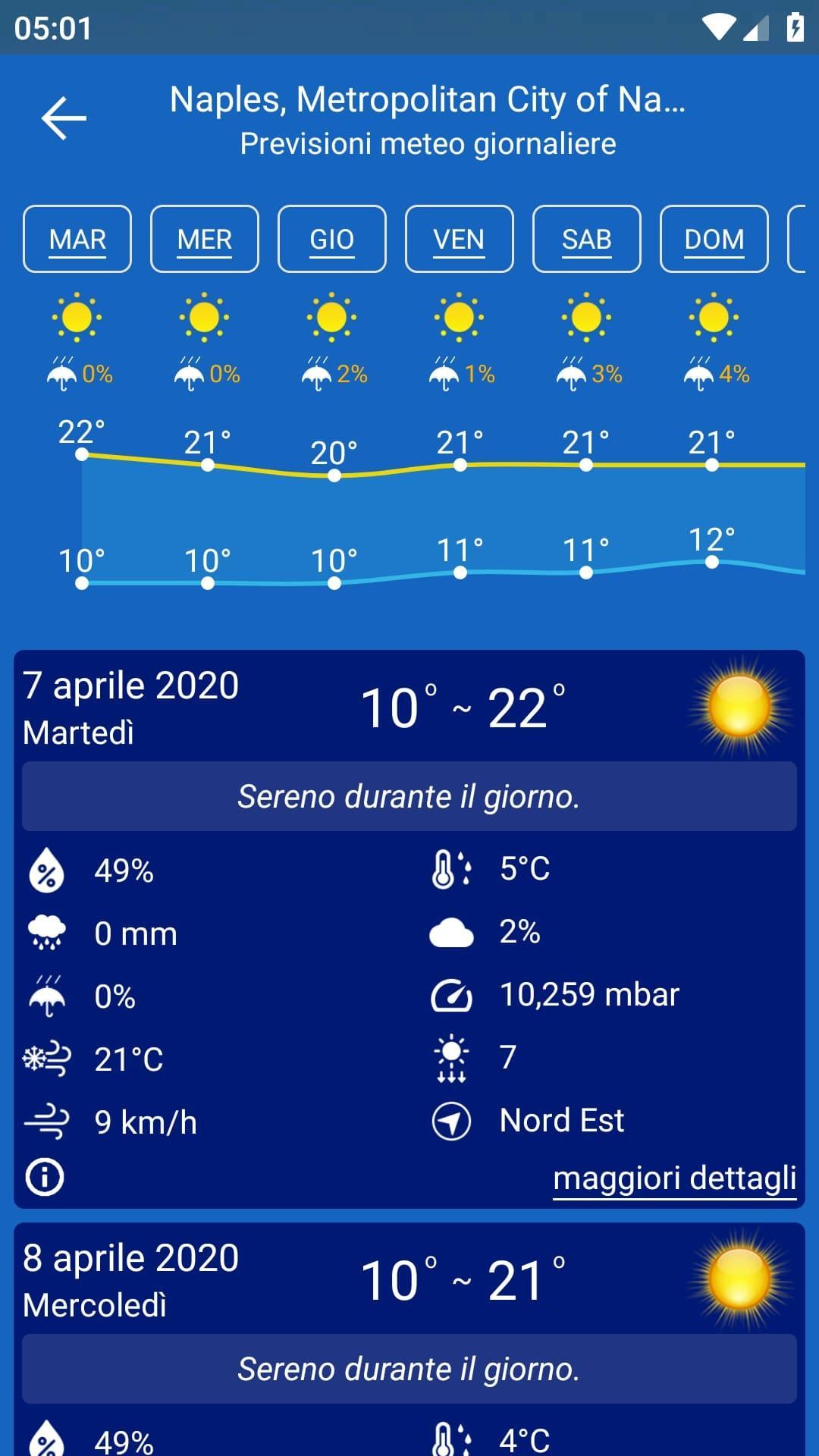The height and width of the screenshot is (1456, 819).
Task: Select the MER day button
Action: [205, 239]
